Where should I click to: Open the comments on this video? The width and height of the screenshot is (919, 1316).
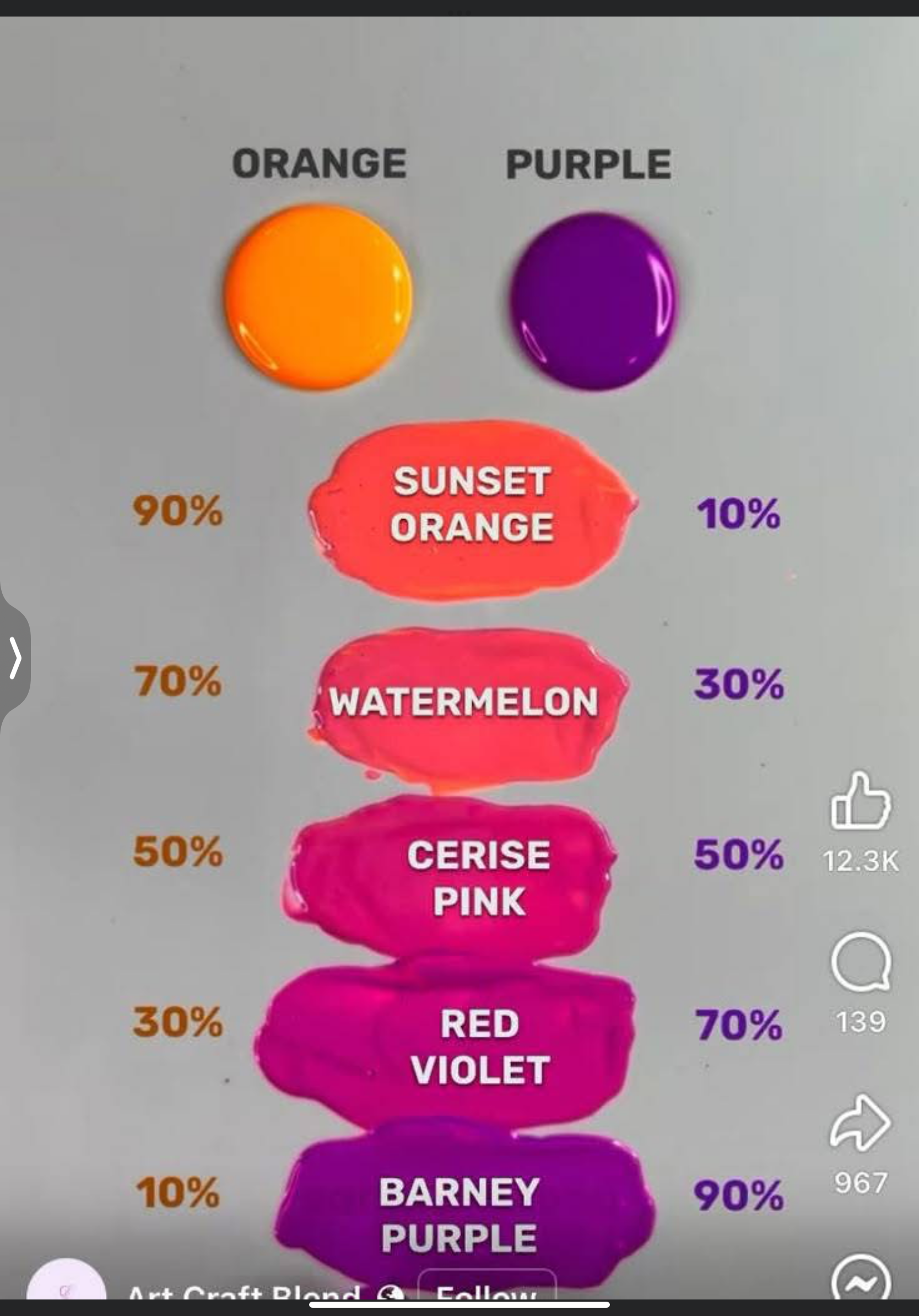(x=861, y=962)
